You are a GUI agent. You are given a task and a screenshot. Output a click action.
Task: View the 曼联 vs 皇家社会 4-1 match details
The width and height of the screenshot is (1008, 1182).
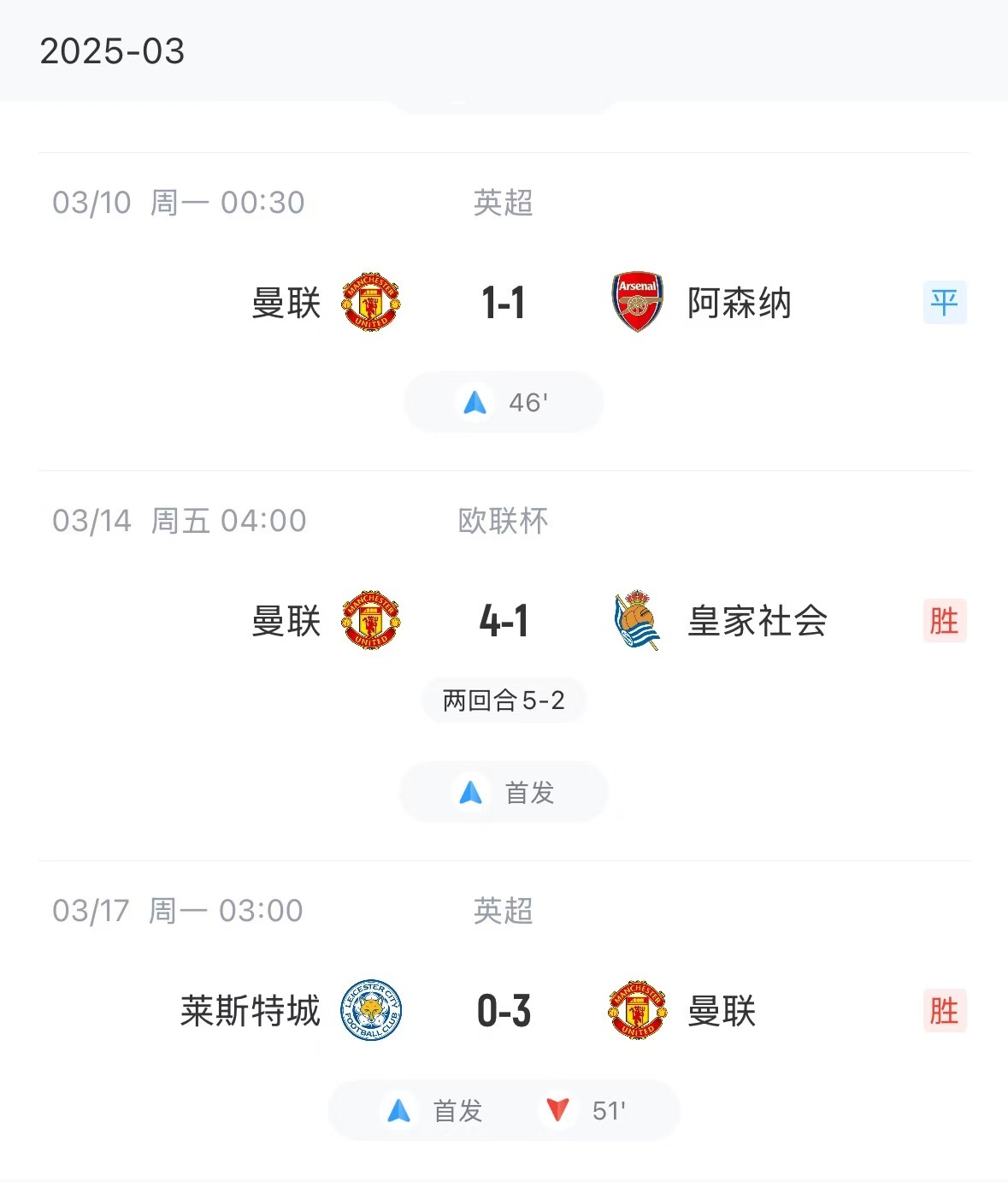pyautogui.click(x=504, y=621)
